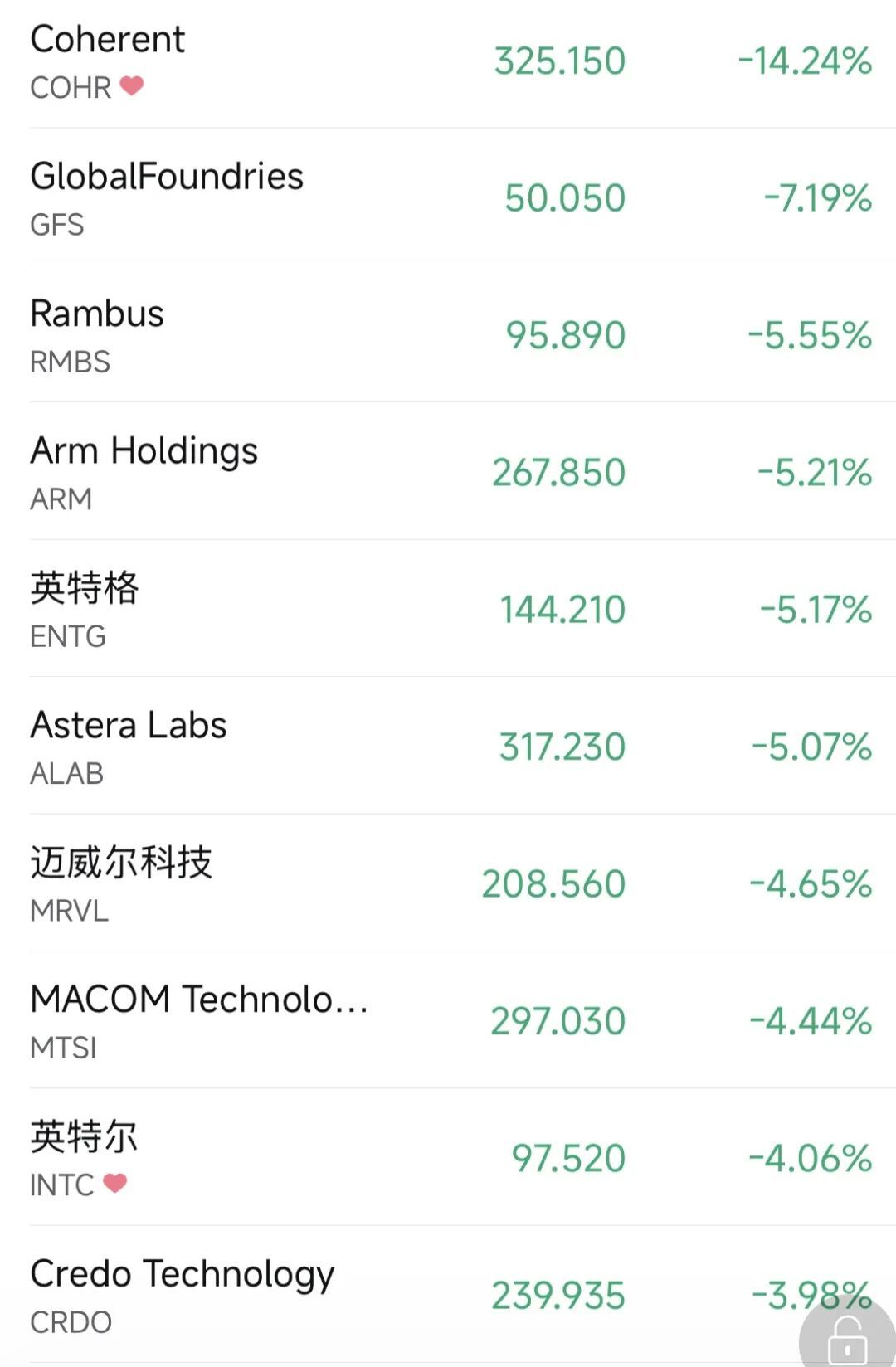The height and width of the screenshot is (1367, 896).
Task: View Astera Labs ALAB details
Action: [x=448, y=746]
